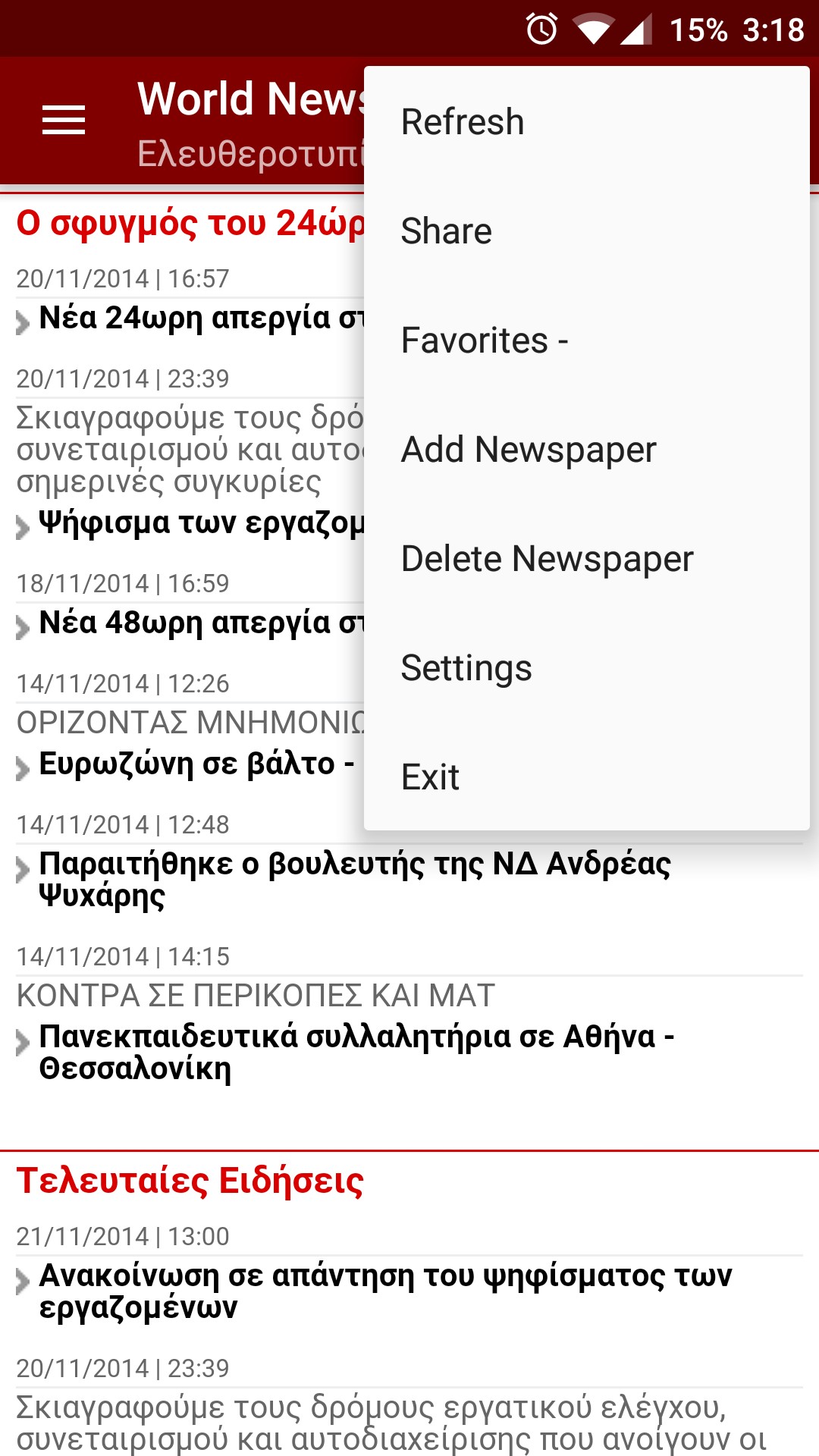Open the Νέα 24ωρη απεργία article
The image size is (819, 1456).
click(201, 318)
